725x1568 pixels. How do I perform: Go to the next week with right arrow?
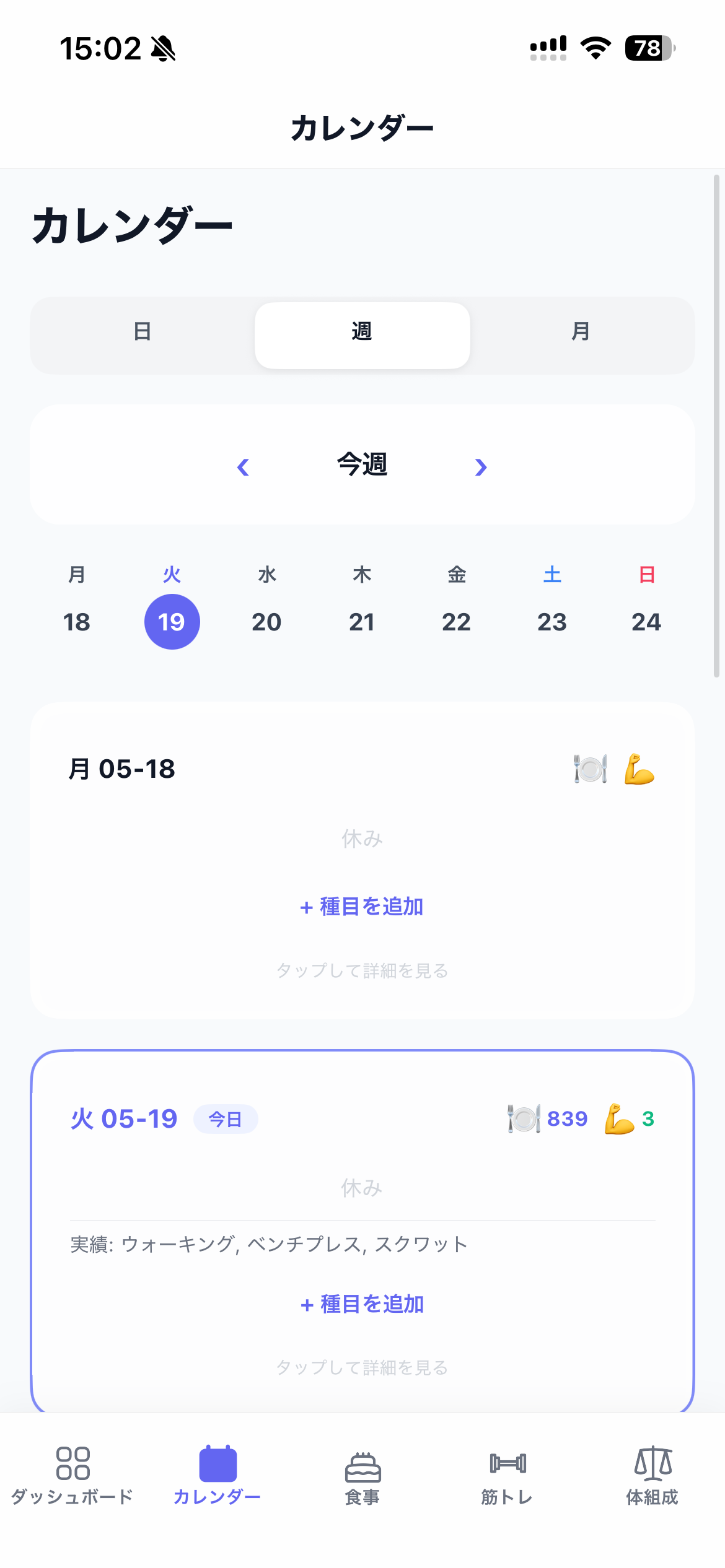tap(481, 467)
